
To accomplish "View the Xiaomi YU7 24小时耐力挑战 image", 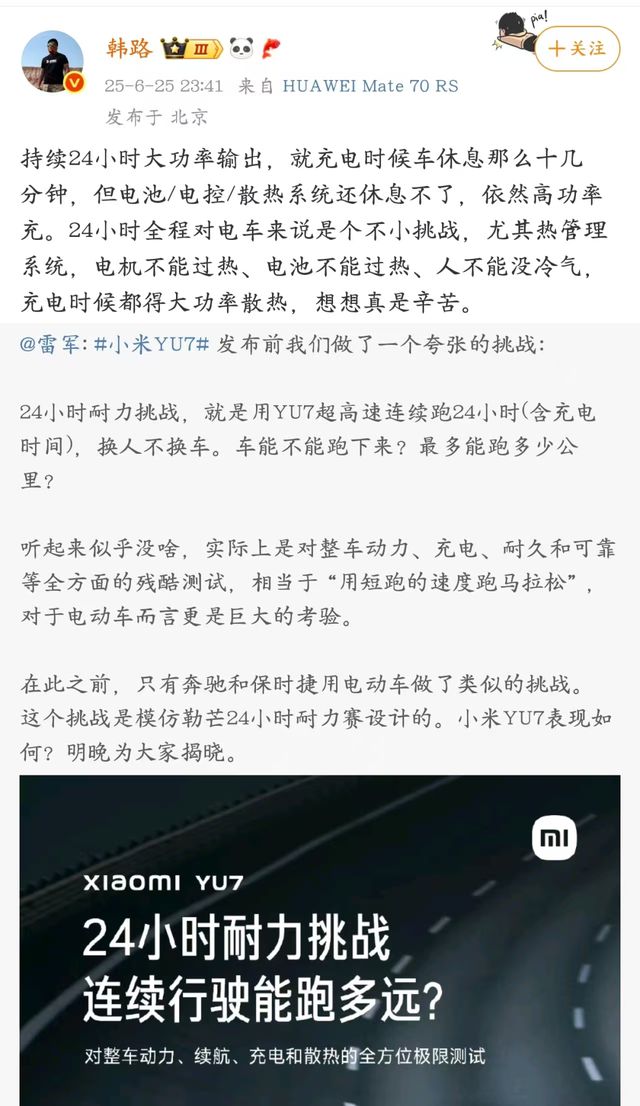I will point(320,940).
